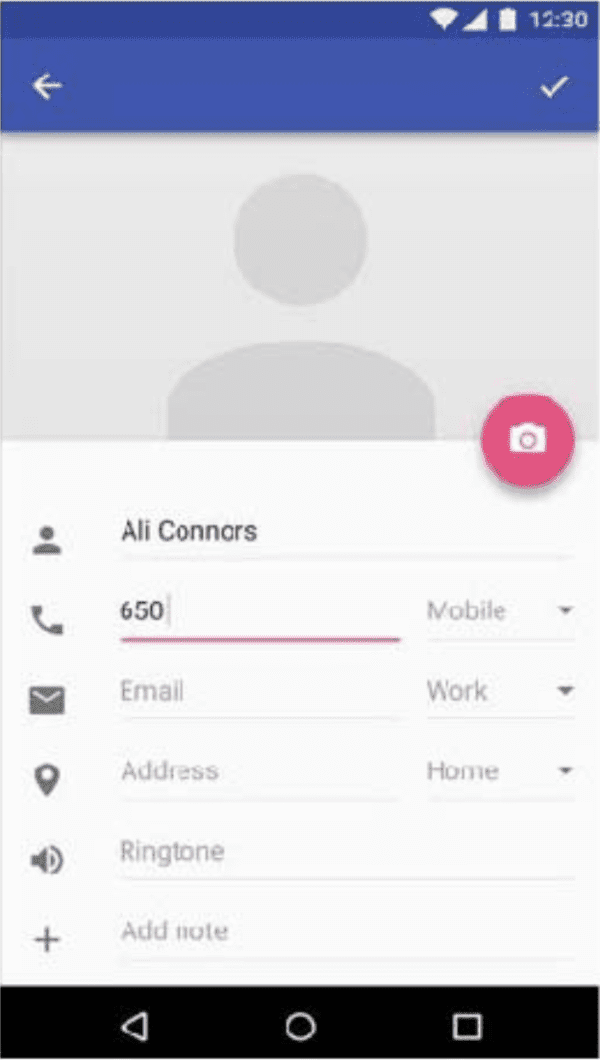This screenshot has height=1060, width=600.
Task: Add a contact photo with camera button
Action: tap(528, 439)
